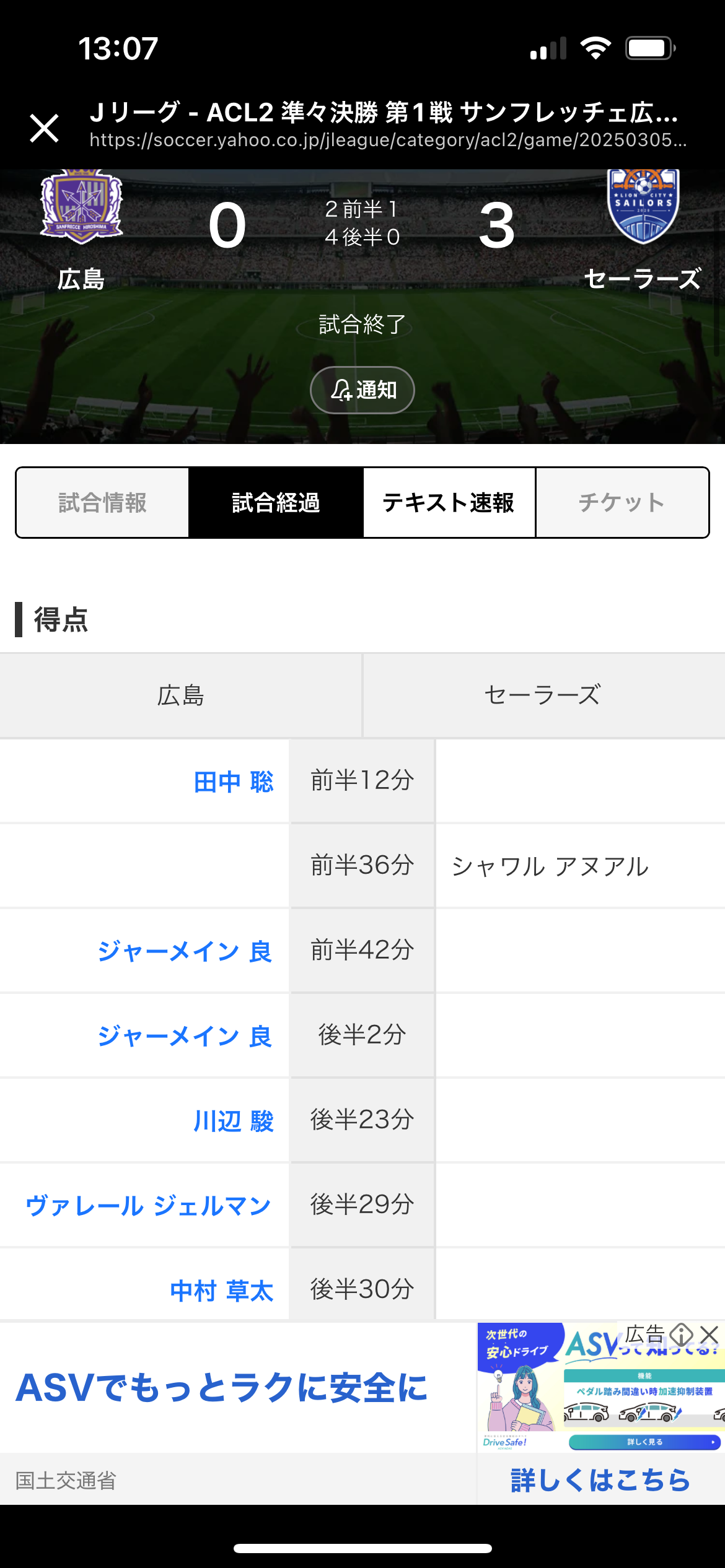Open the Lion City Sailors team crest
Image resolution: width=725 pixels, height=1568 pixels.
(643, 206)
